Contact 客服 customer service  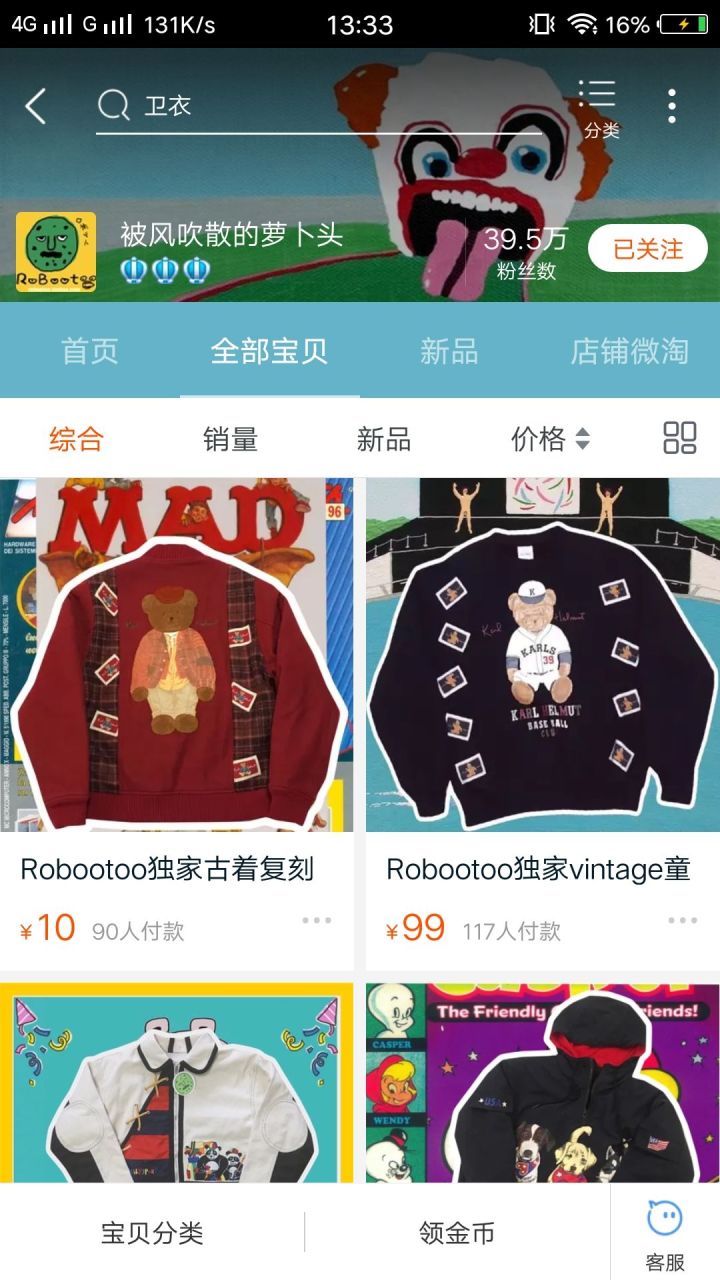tap(665, 1233)
